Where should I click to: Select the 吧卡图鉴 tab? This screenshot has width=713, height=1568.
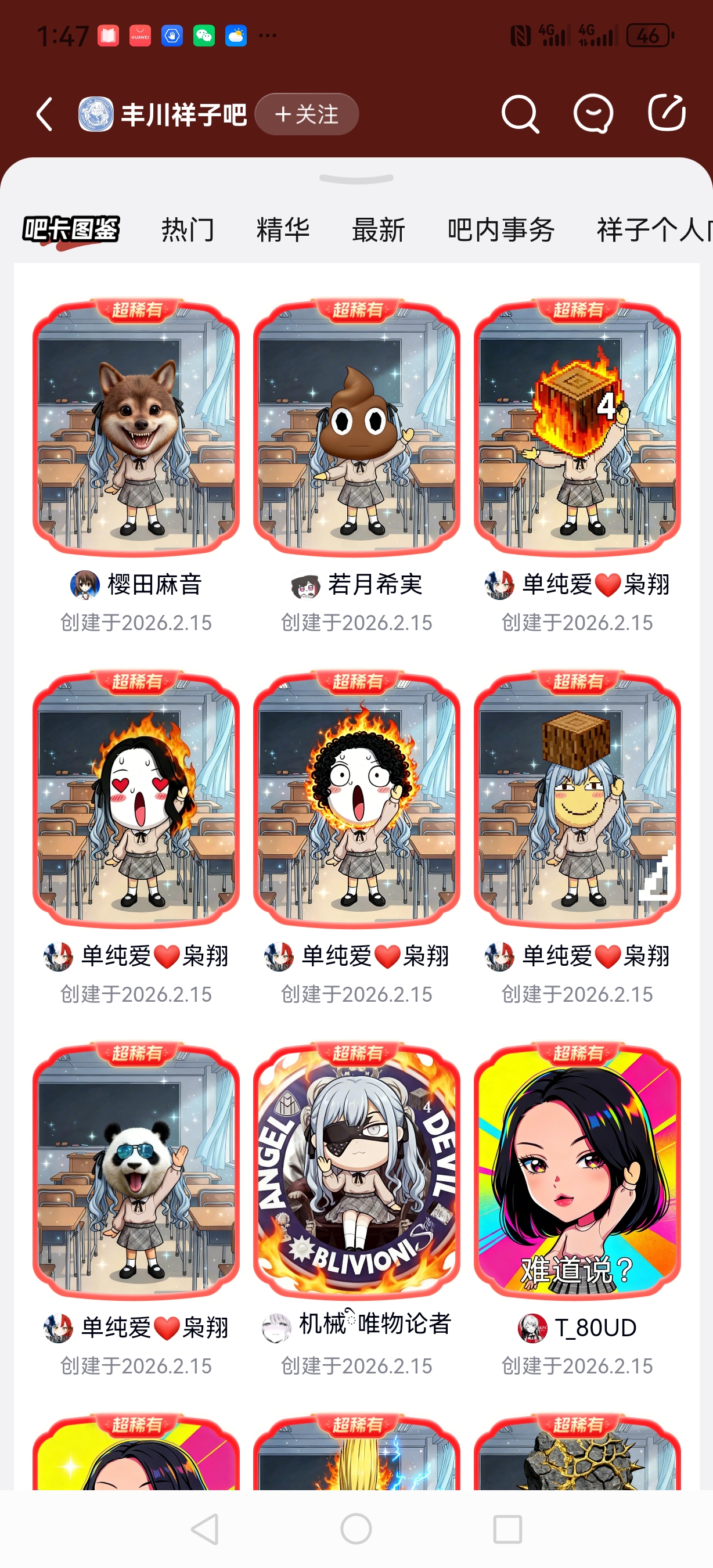(71, 230)
